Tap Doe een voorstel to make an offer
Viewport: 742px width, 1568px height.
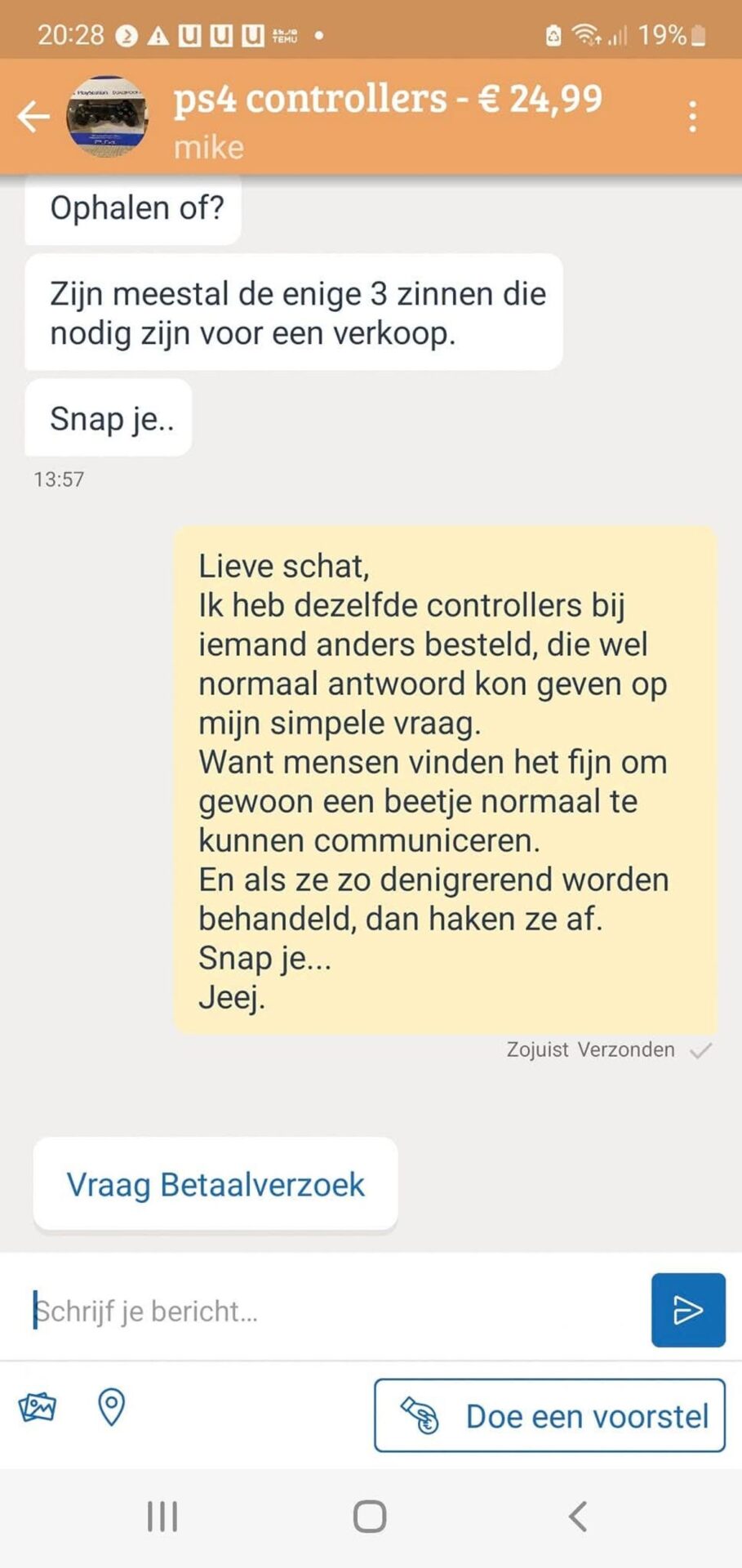point(549,1415)
